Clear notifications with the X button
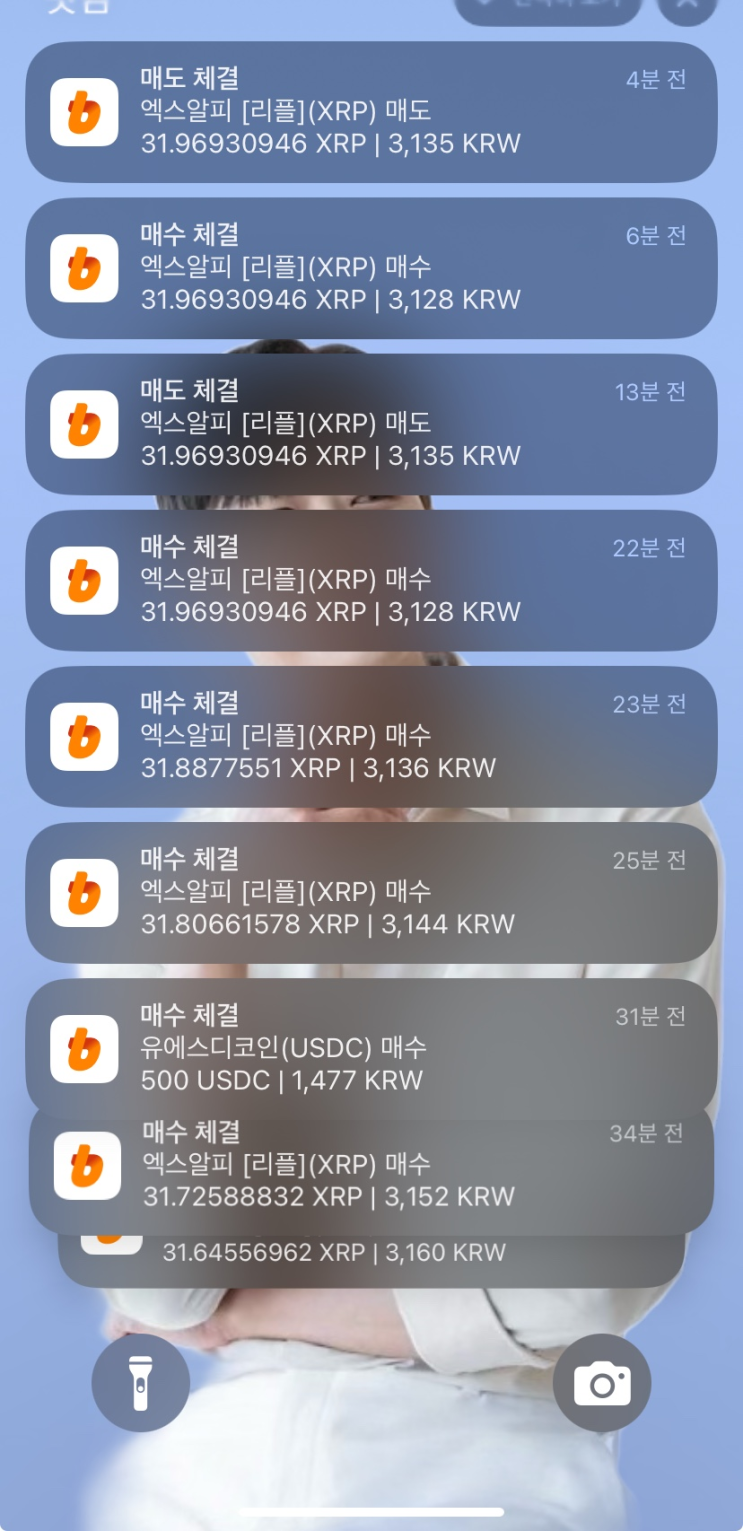 tap(688, 8)
